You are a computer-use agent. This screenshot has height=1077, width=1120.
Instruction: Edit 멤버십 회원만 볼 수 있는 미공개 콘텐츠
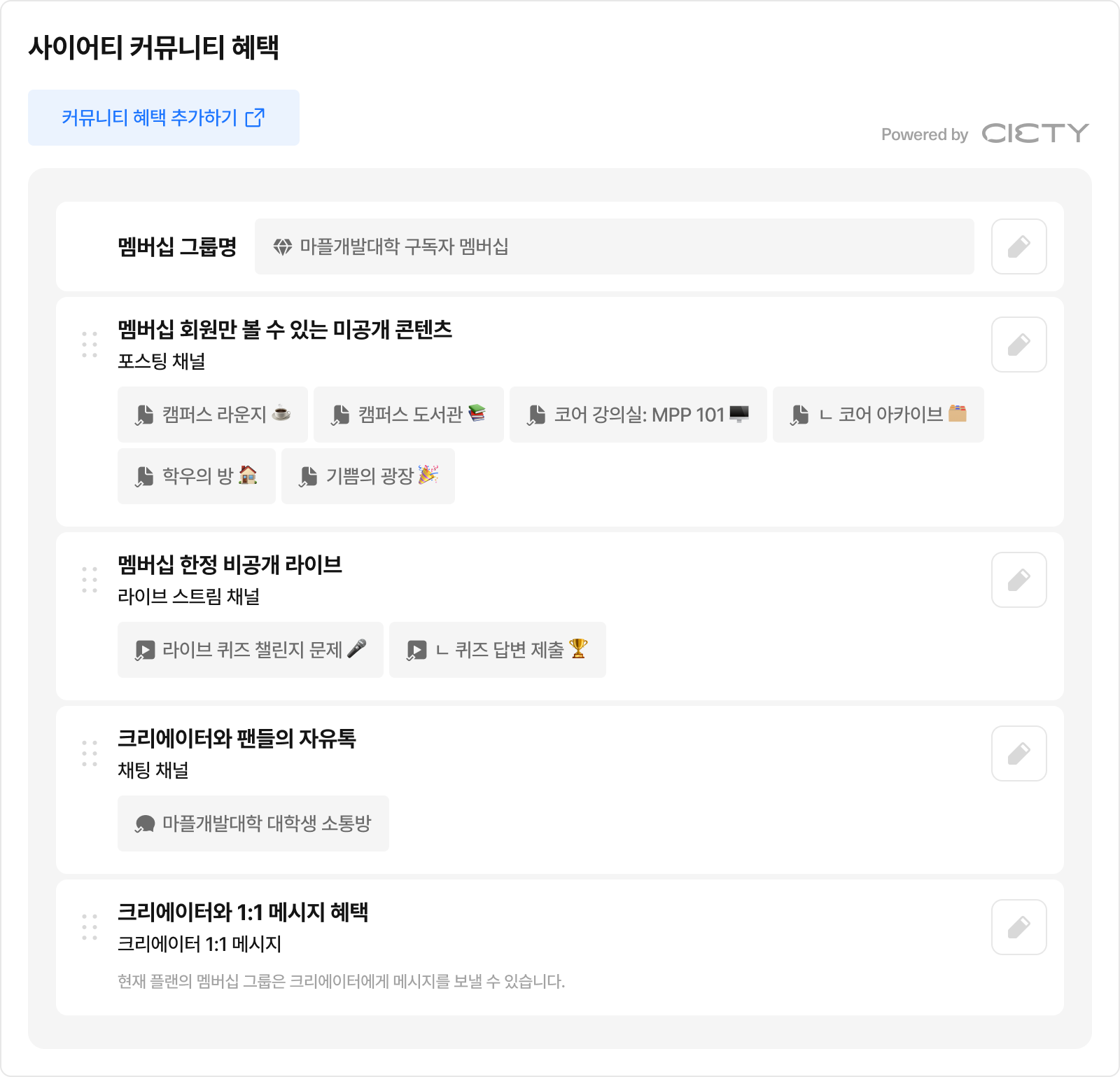point(1018,345)
